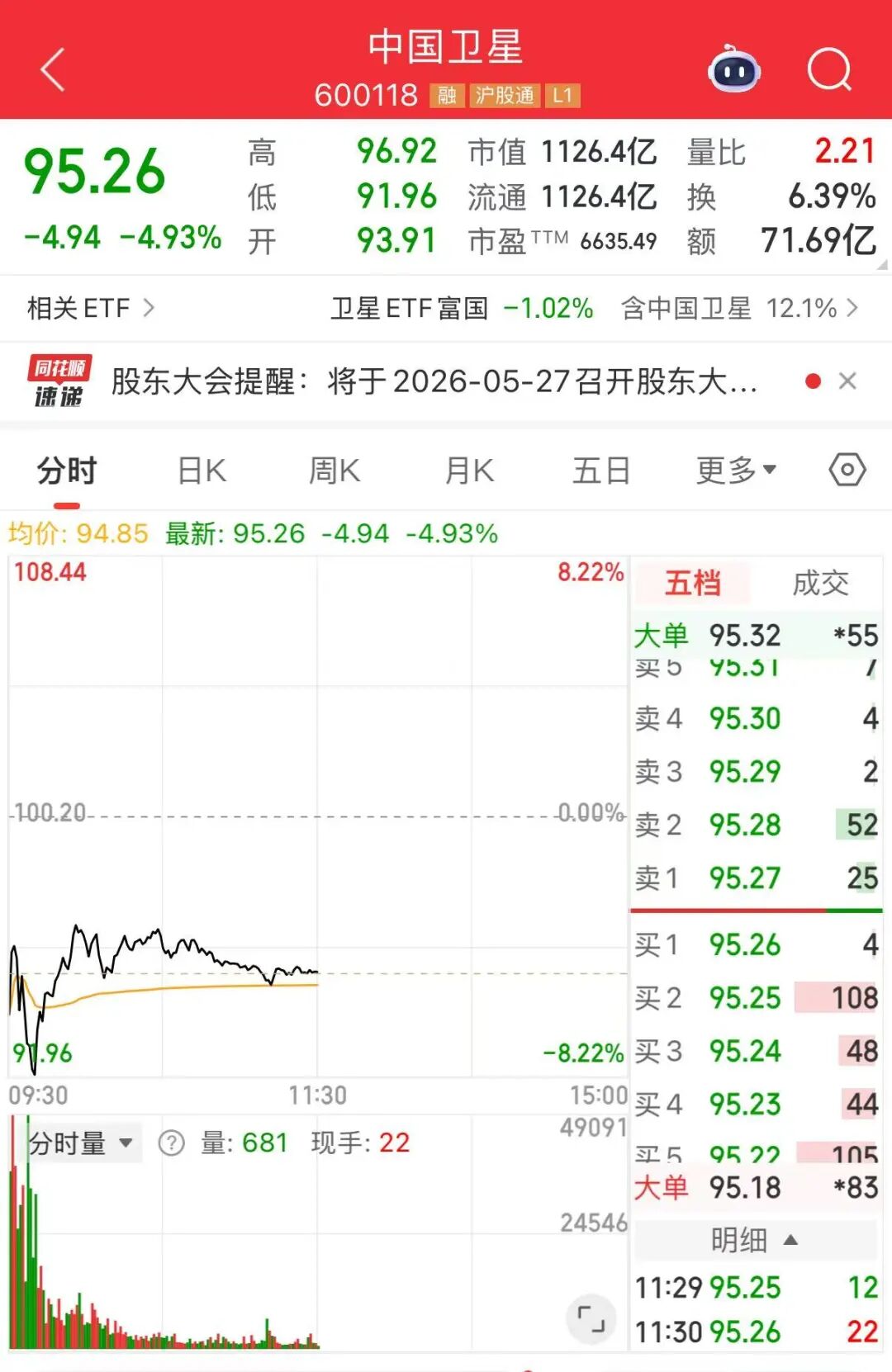Switch to the 五日 chart tab

pyautogui.click(x=601, y=471)
